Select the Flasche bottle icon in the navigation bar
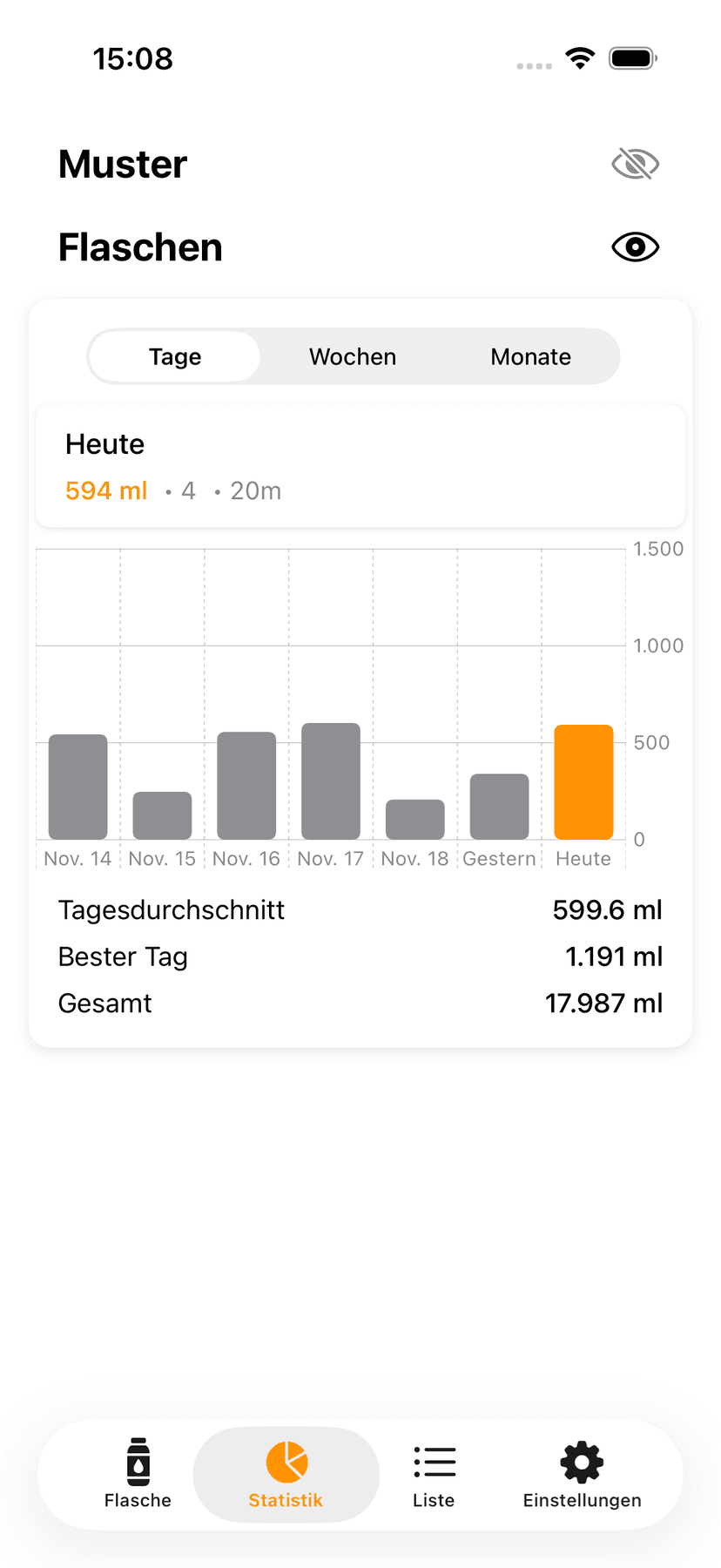This screenshot has width=721, height=1568. [x=137, y=1462]
